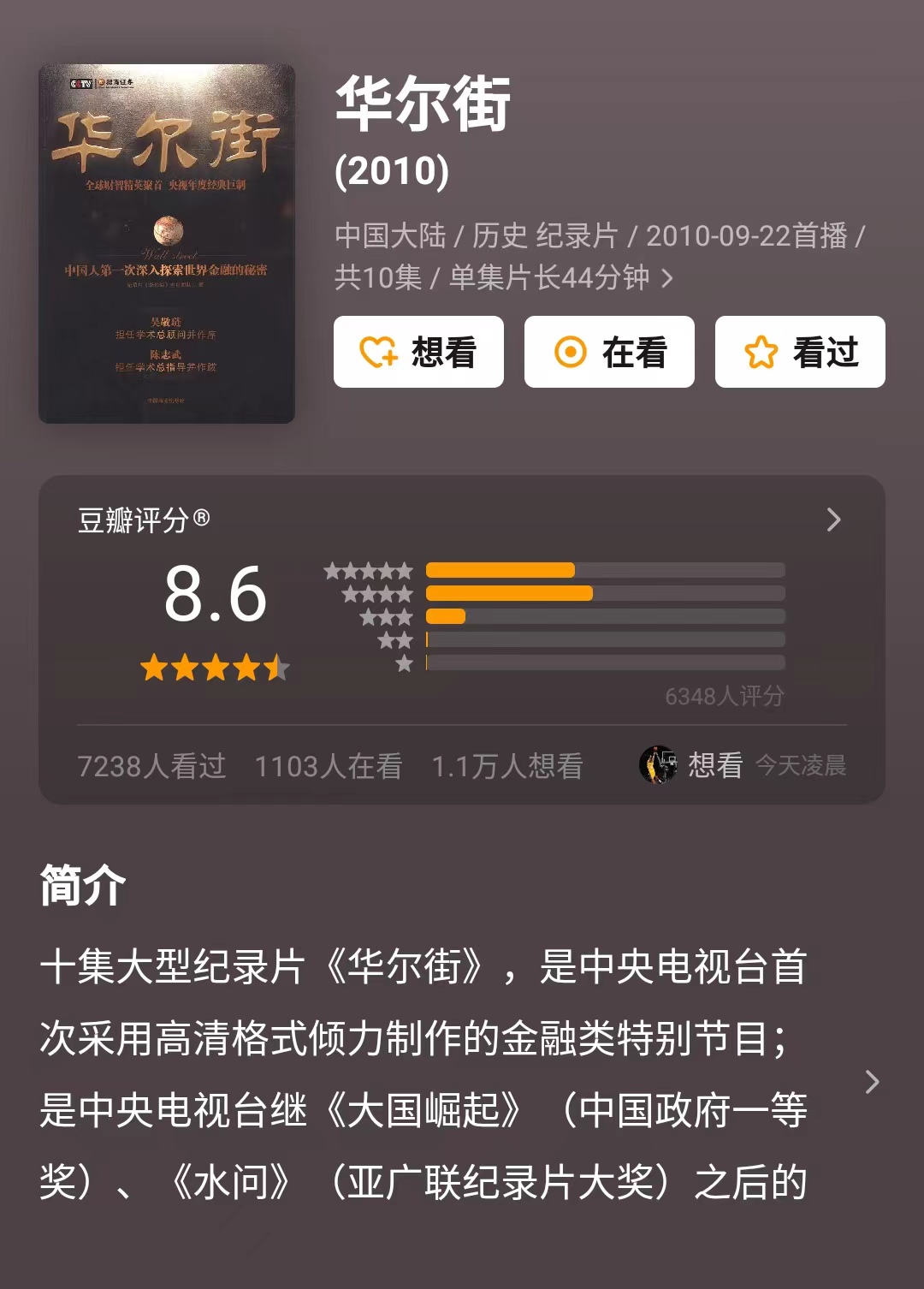Viewport: 924px width, 1289px height.
Task: Mark the documentary as 在看
Action: [609, 352]
